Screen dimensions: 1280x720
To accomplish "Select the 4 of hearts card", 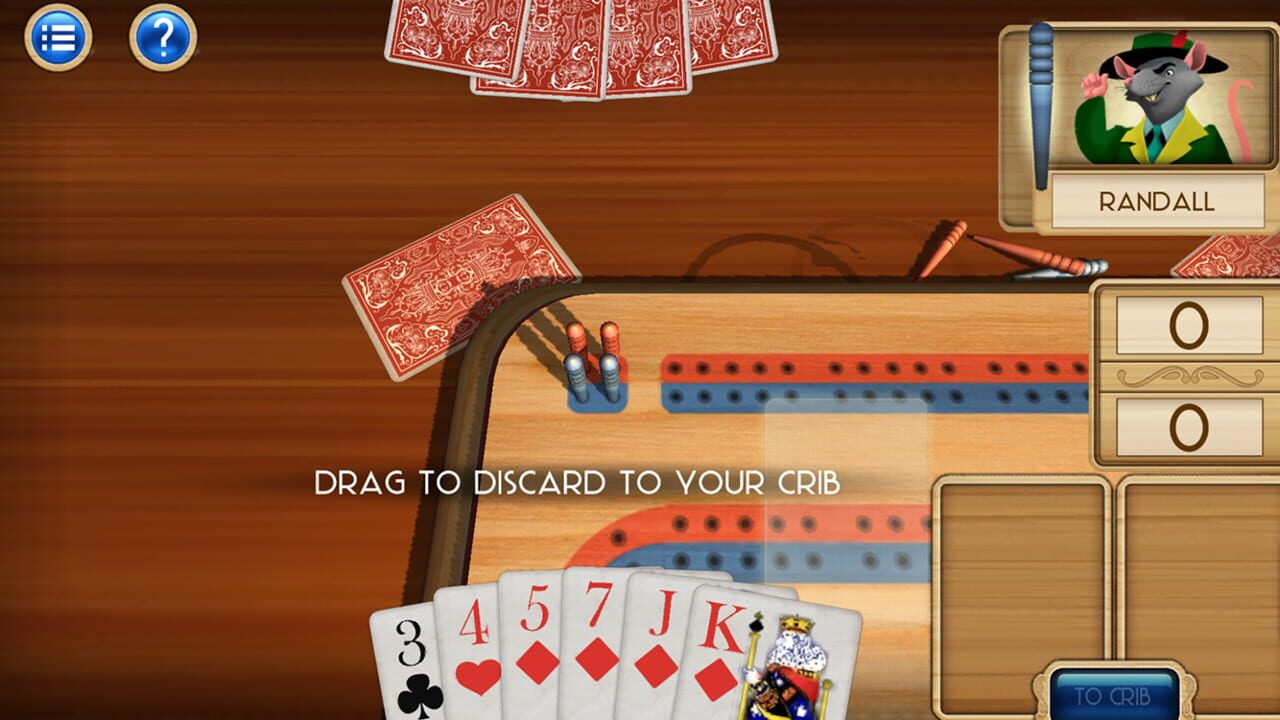I will [x=466, y=650].
